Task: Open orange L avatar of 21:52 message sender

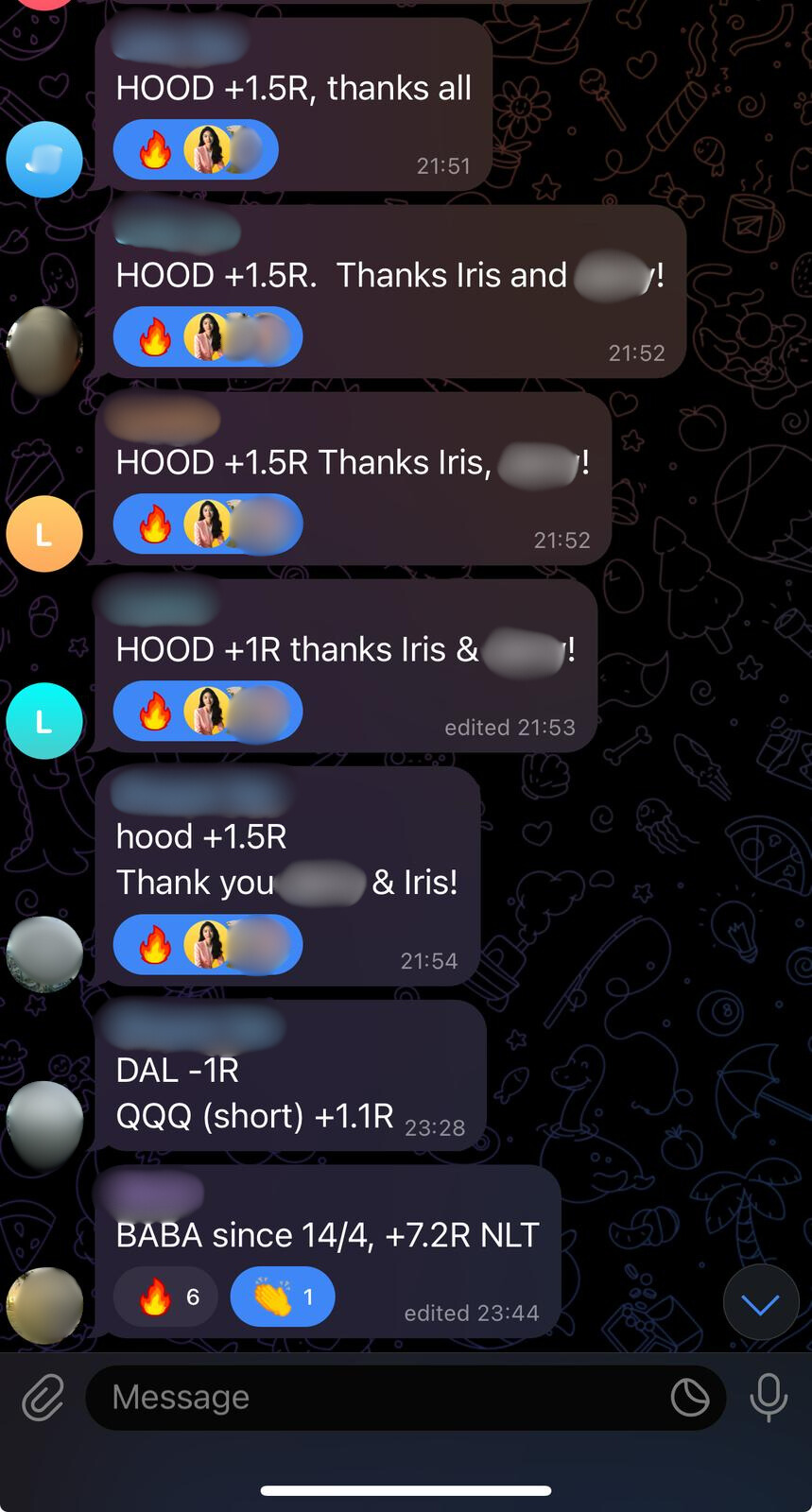Action: click(x=43, y=535)
